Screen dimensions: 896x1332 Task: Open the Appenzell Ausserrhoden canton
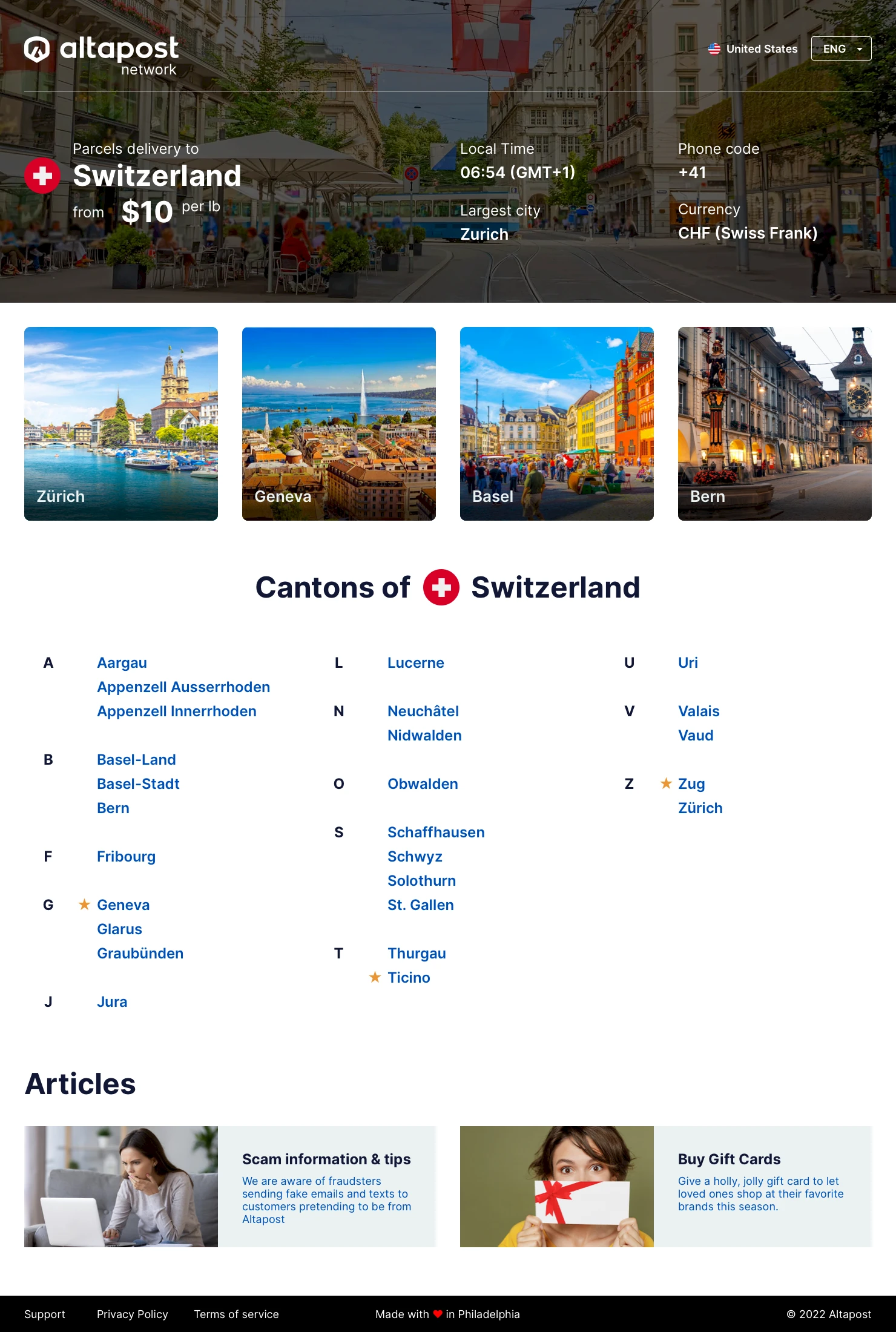183,687
